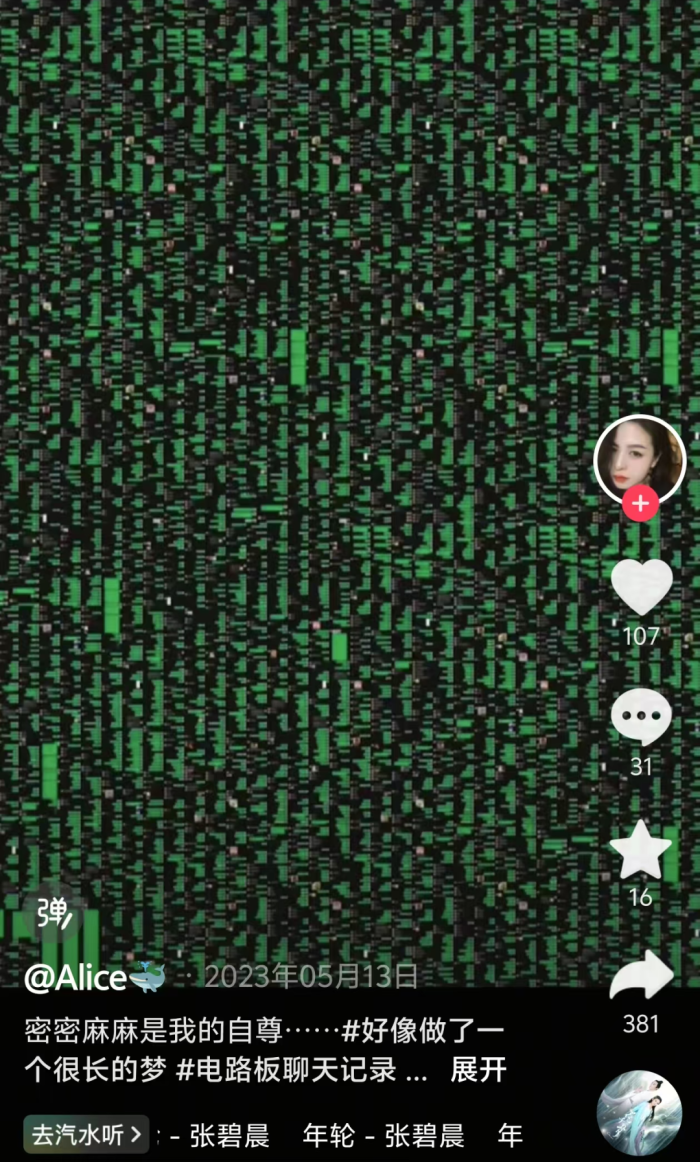
Task: Follow the creator via red plus button
Action: click(640, 504)
